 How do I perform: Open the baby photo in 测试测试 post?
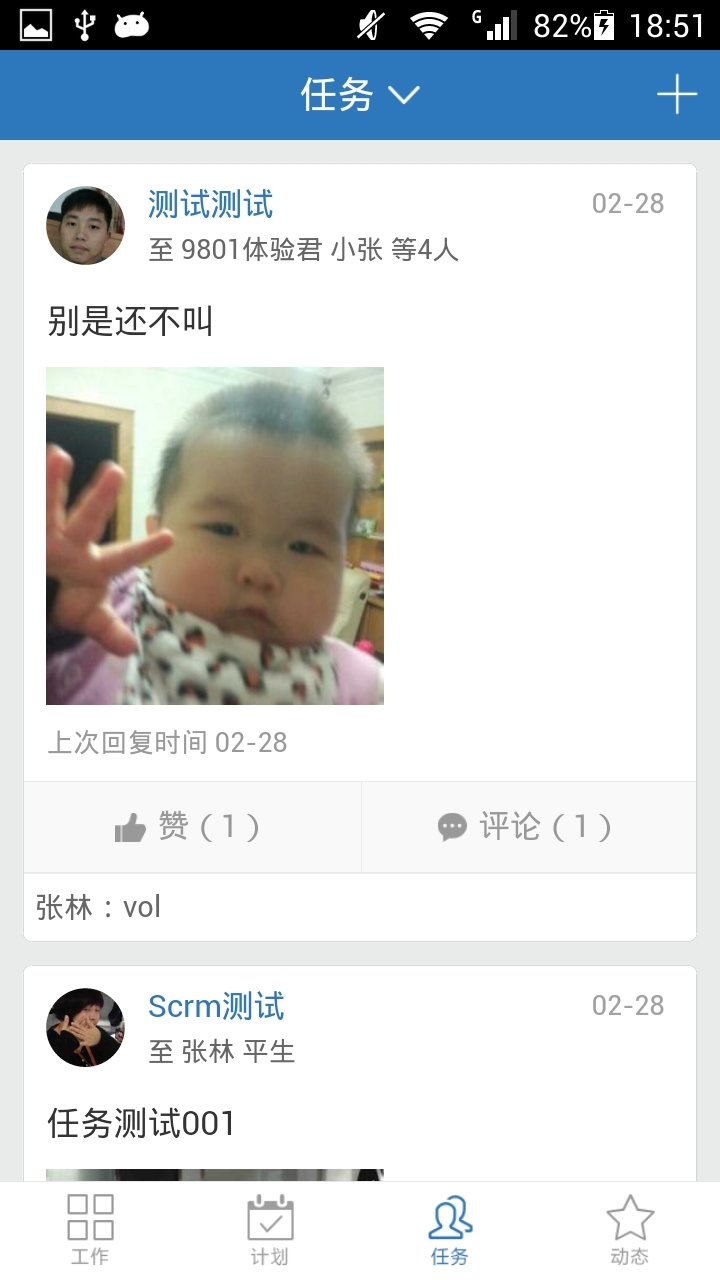coord(215,536)
